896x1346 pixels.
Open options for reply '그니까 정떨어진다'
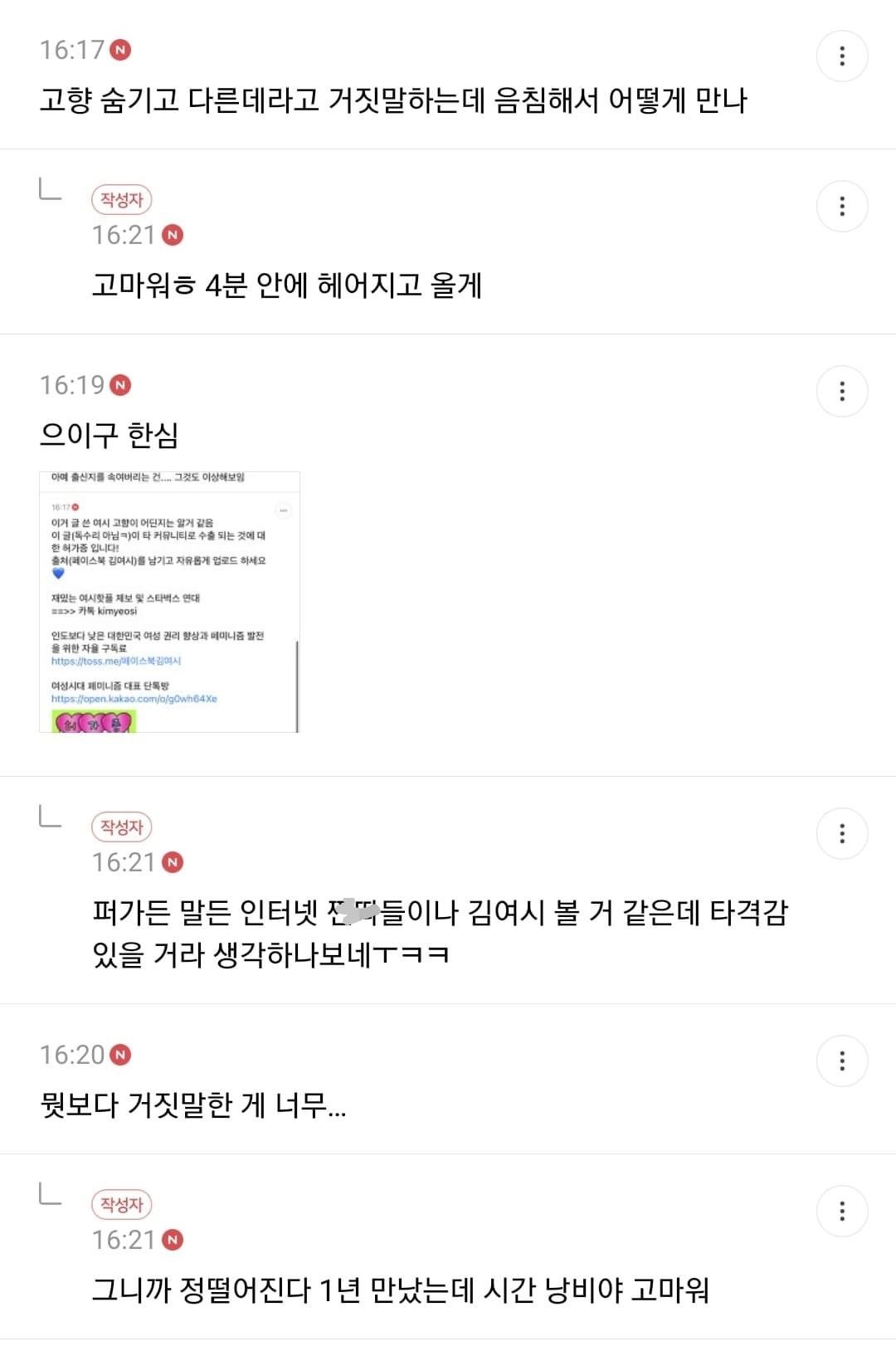click(842, 1211)
